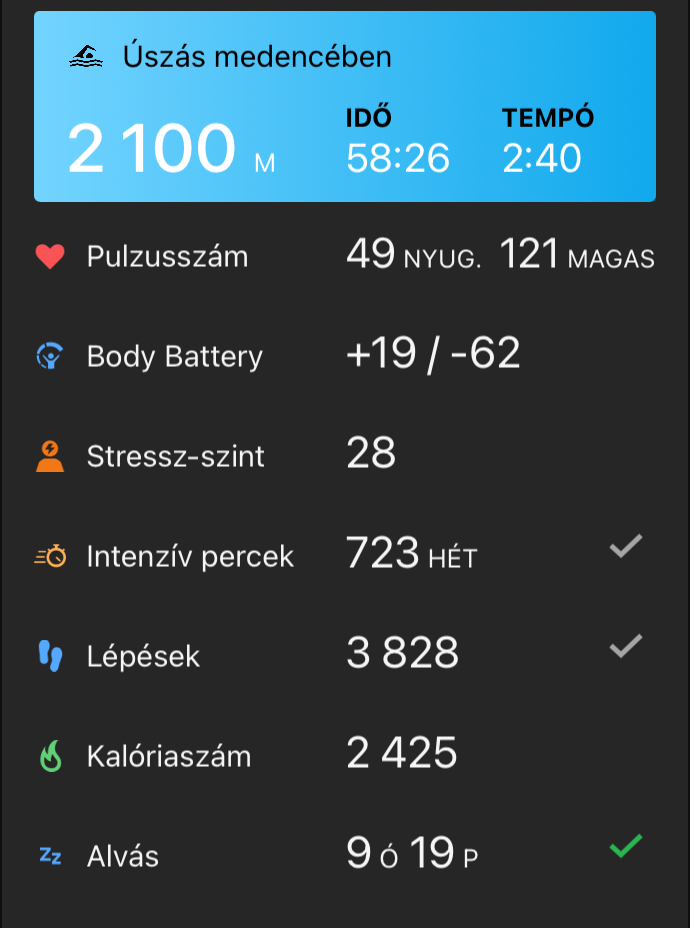Open the Lépések steps row
Screen dimensions: 690x928
coord(345,656)
